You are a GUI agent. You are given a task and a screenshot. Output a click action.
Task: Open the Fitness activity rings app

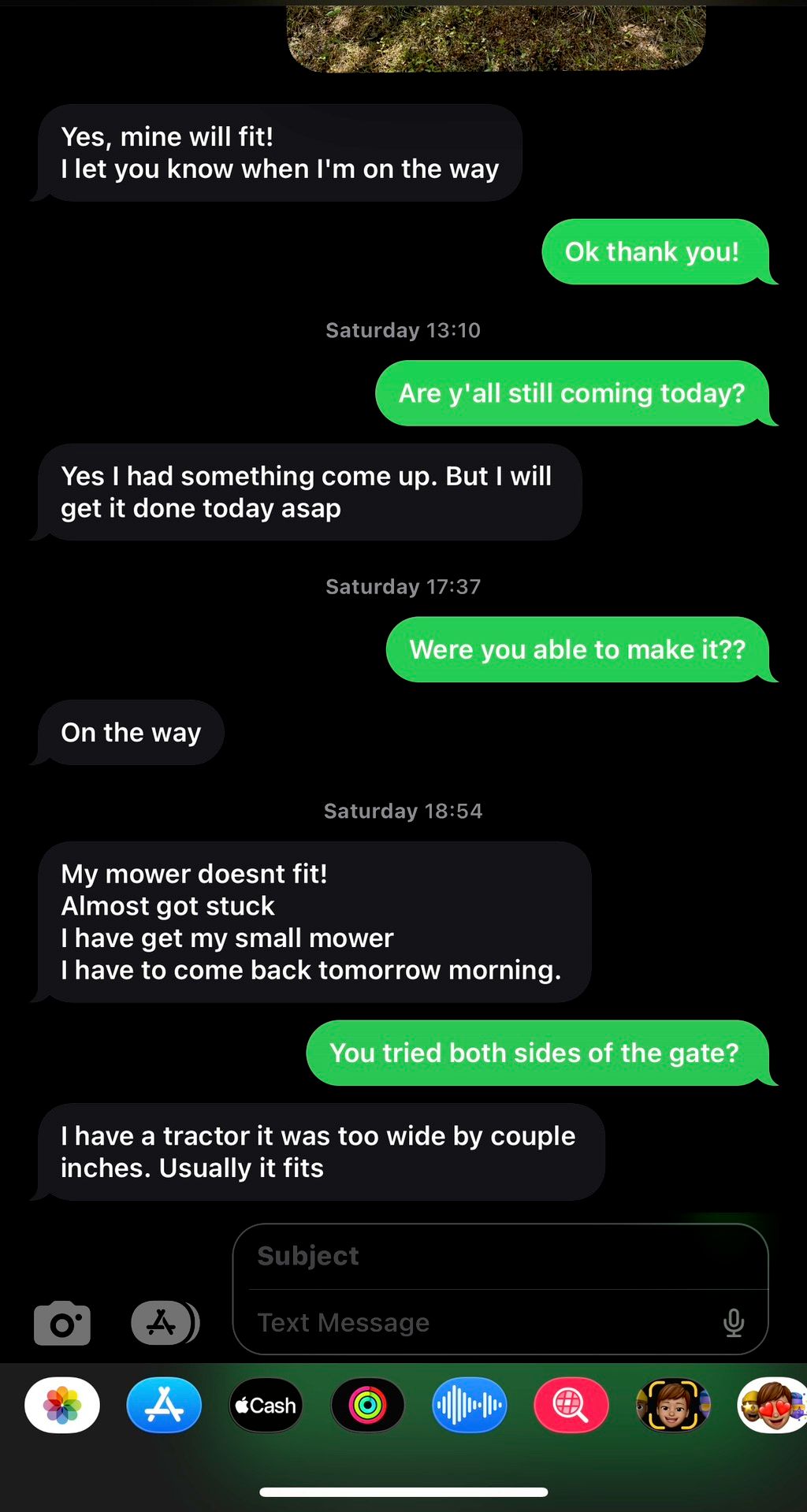367,1406
